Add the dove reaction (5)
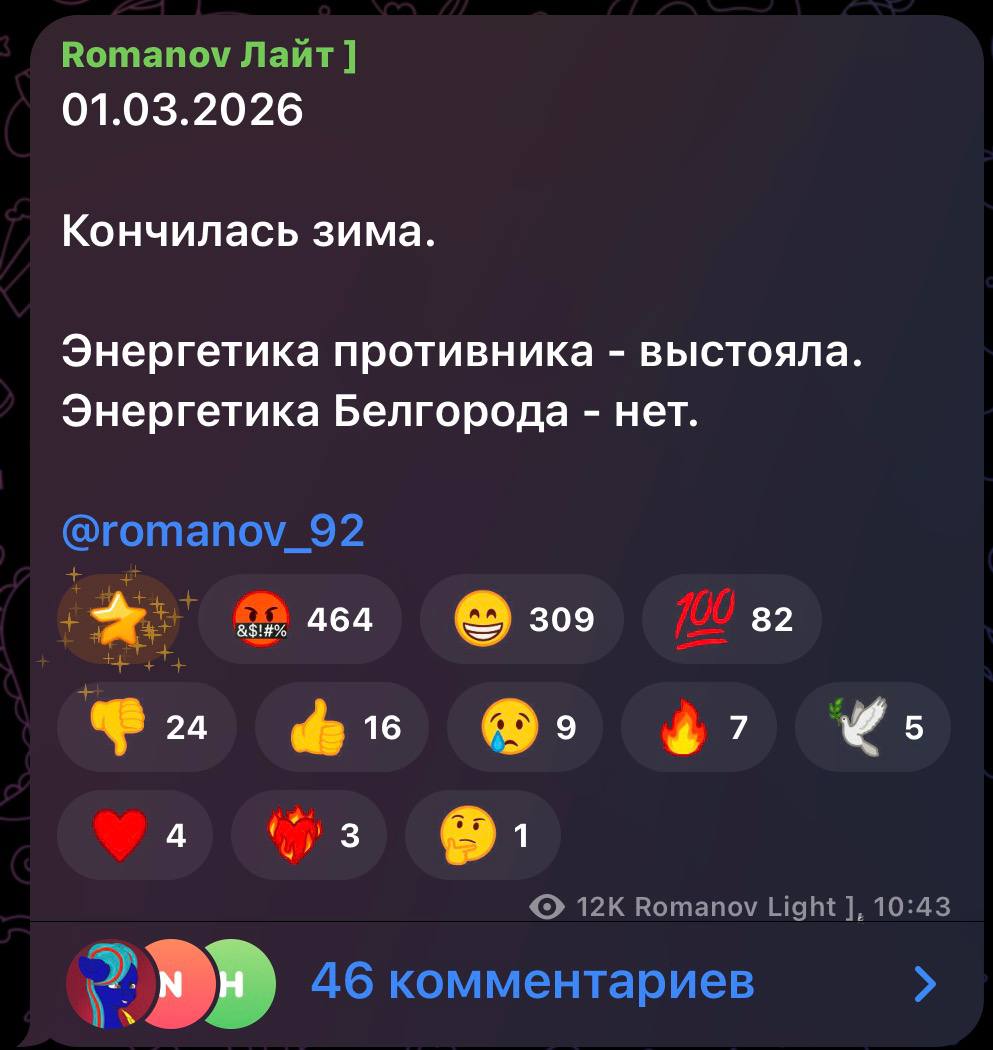The image size is (993, 1050). click(872, 727)
